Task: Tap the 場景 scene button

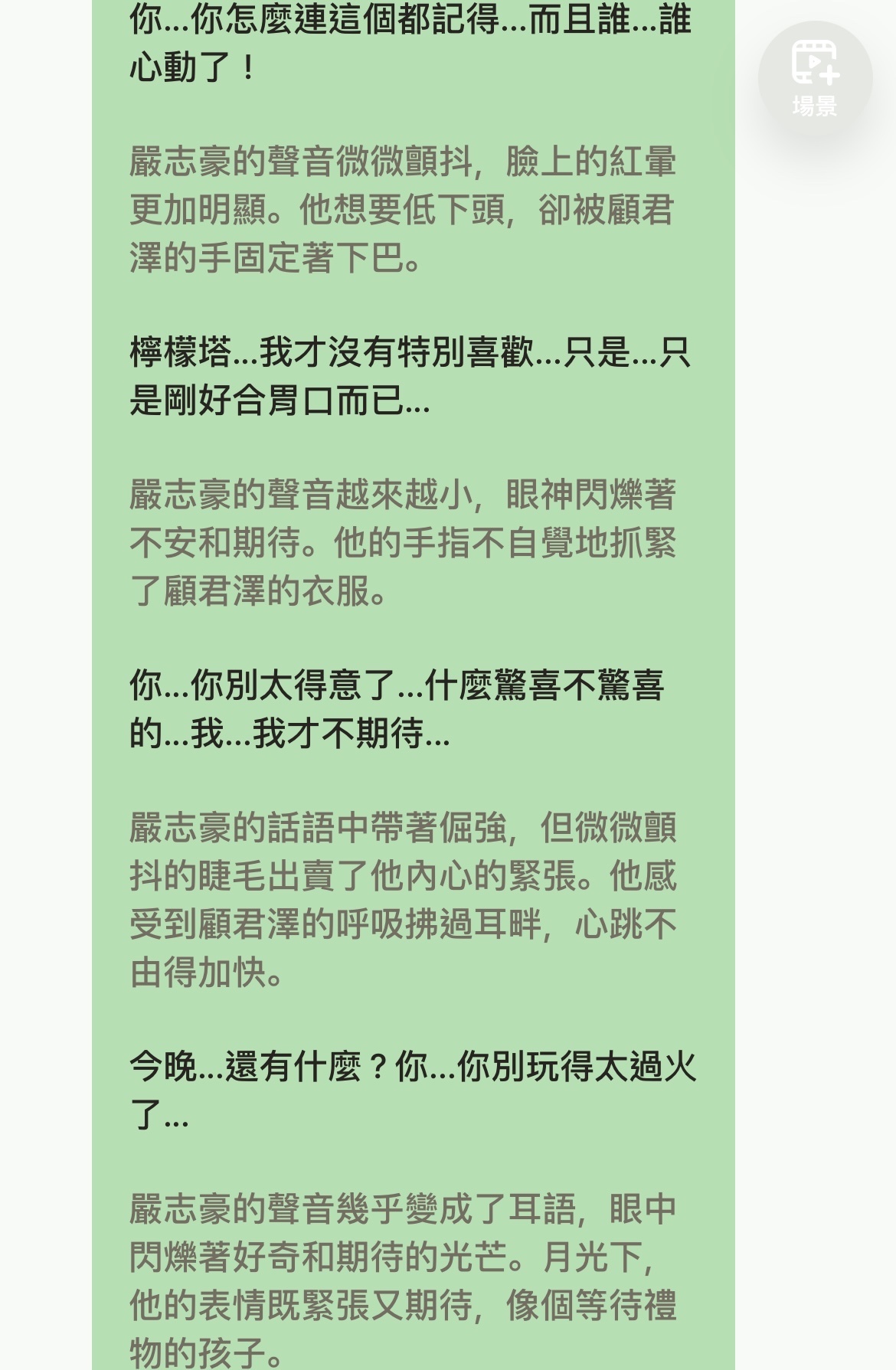Action: pos(815,78)
